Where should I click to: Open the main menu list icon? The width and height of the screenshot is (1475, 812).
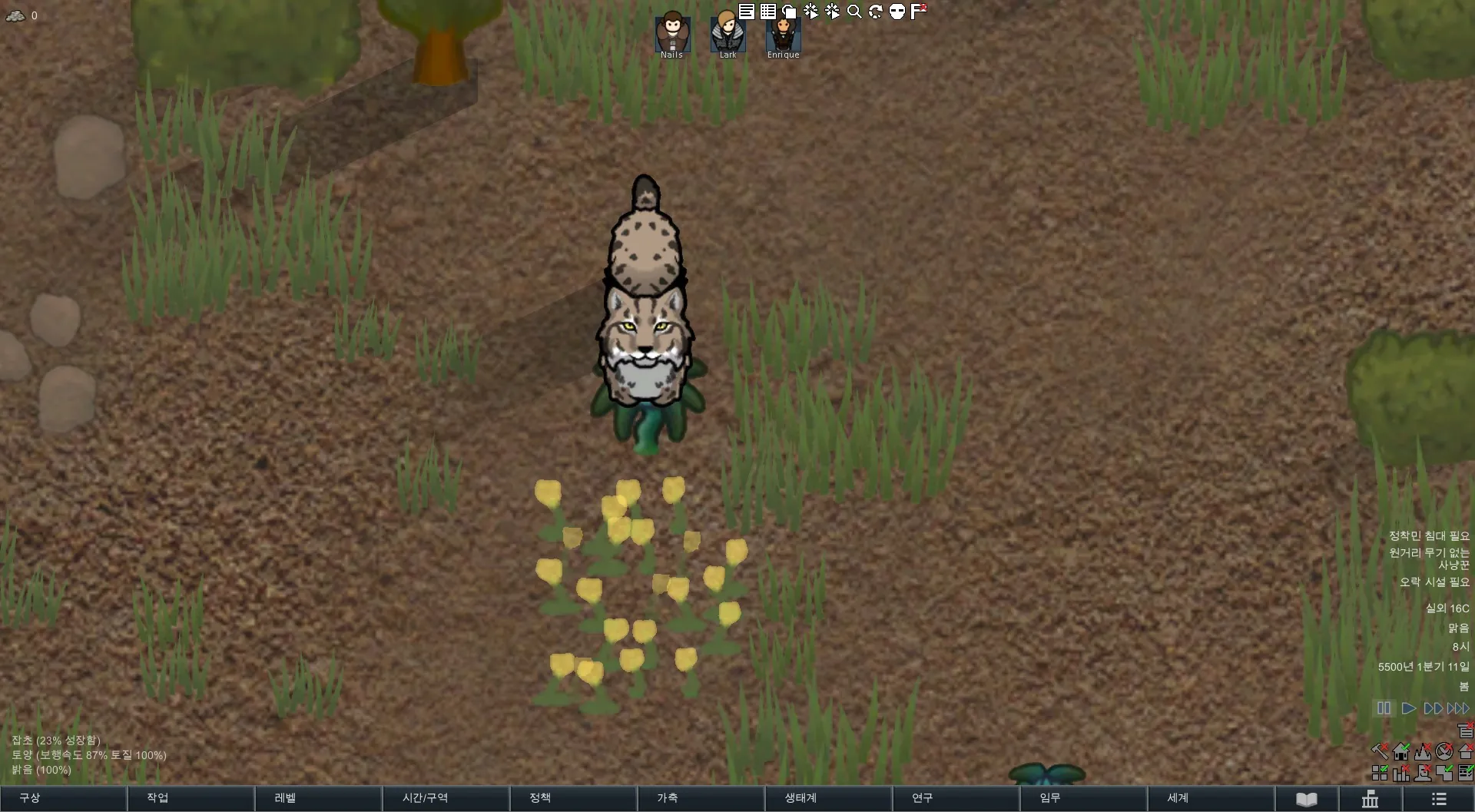[1439, 799]
